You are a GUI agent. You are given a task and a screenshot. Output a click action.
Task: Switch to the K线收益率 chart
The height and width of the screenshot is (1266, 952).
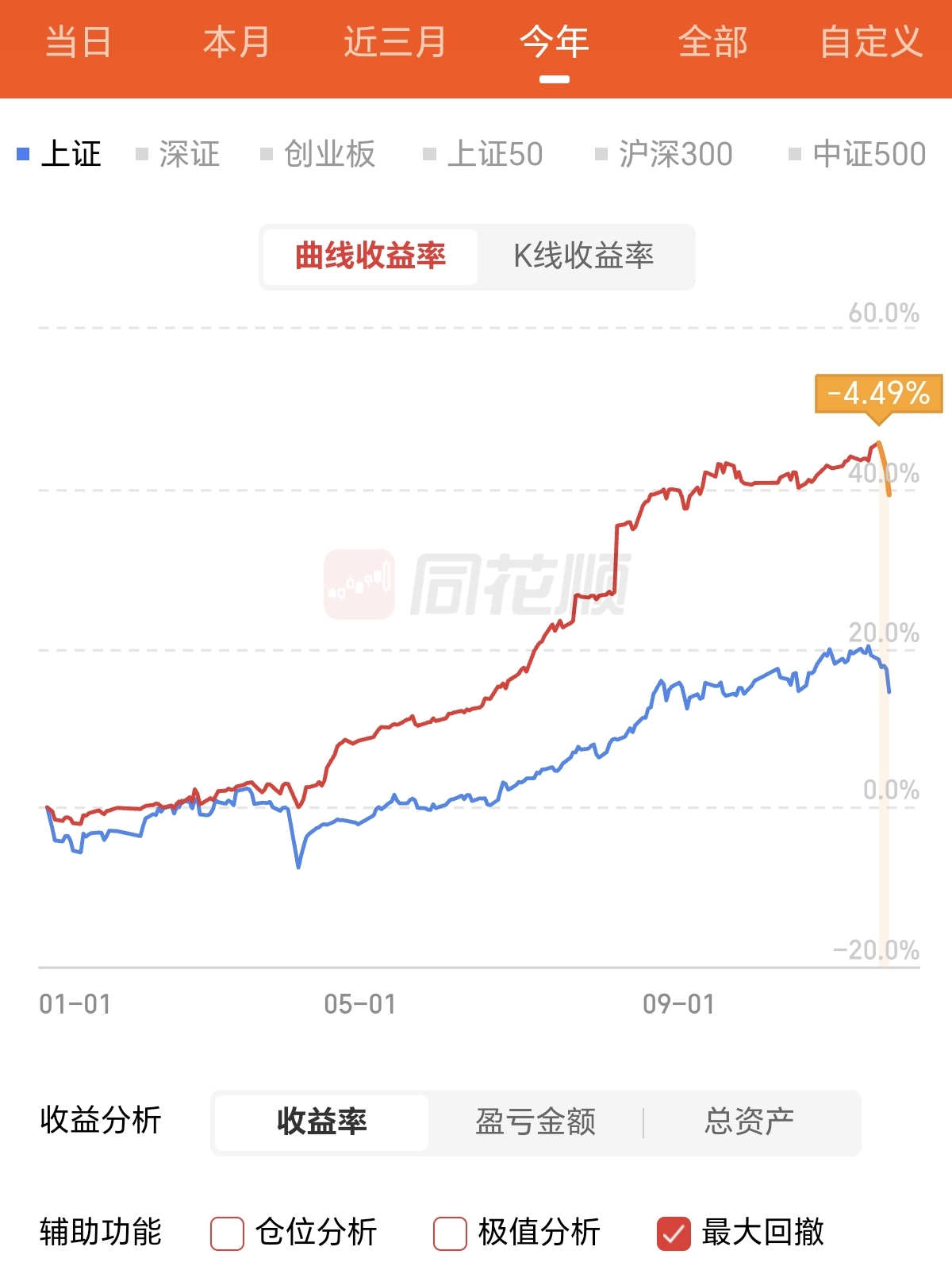(x=584, y=256)
